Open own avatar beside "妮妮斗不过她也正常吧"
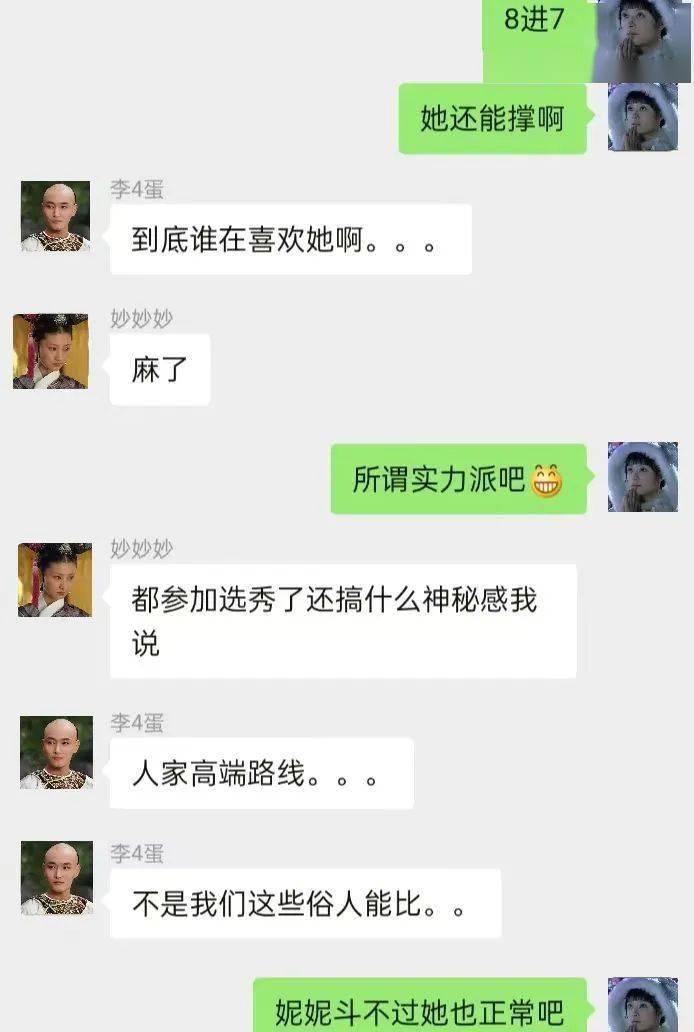Viewport: 694px width, 1032px height. pyautogui.click(x=643, y=1005)
